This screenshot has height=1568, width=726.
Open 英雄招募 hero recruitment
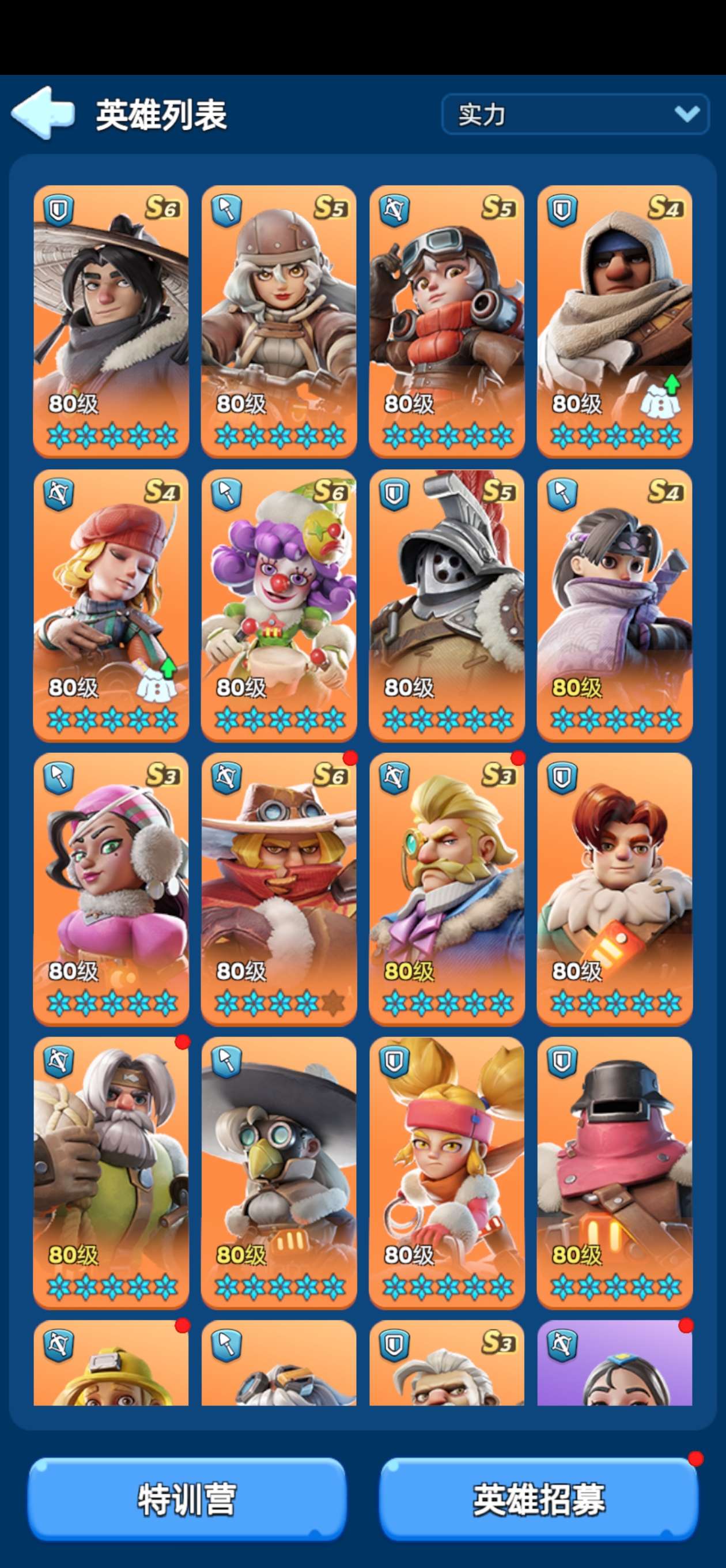click(539, 1499)
